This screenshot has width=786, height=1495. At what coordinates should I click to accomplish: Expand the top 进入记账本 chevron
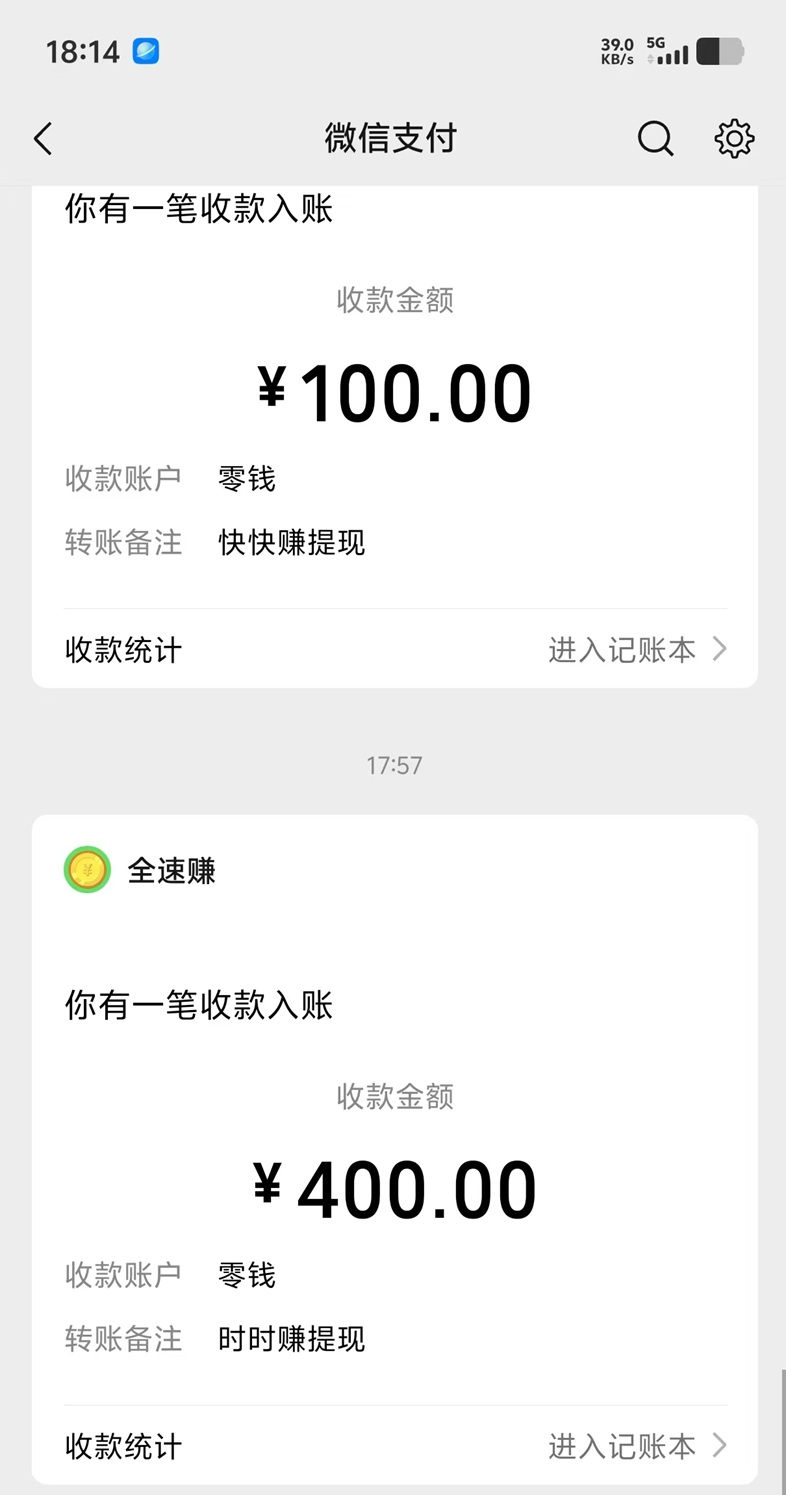(719, 649)
